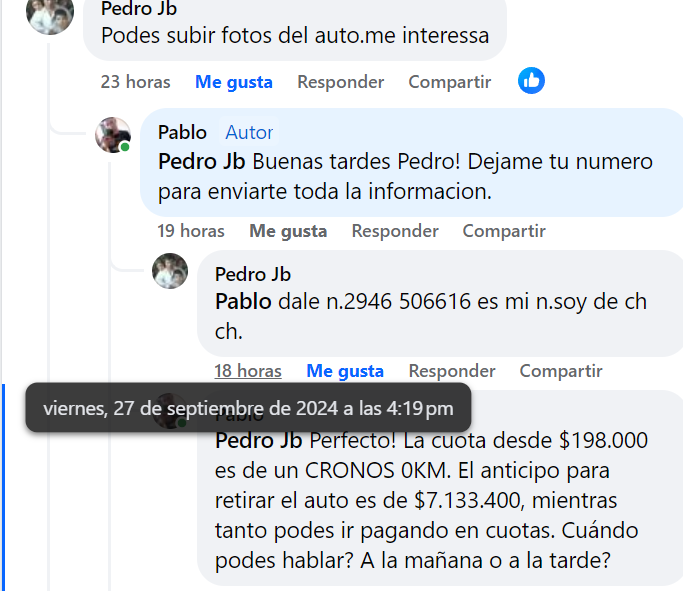This screenshot has width=683, height=591.
Task: Open the 19 horas timestamp of Pablo's reply
Action: pos(191,231)
